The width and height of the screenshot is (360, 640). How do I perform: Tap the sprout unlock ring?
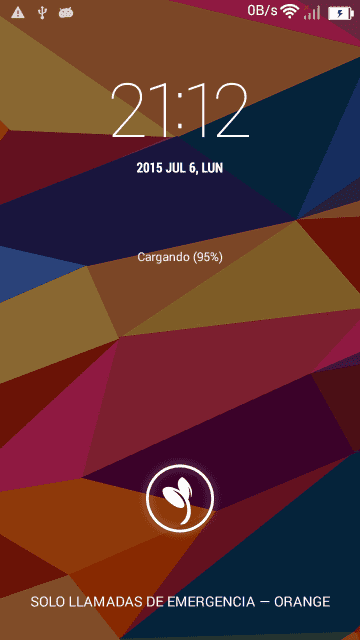pos(180,498)
